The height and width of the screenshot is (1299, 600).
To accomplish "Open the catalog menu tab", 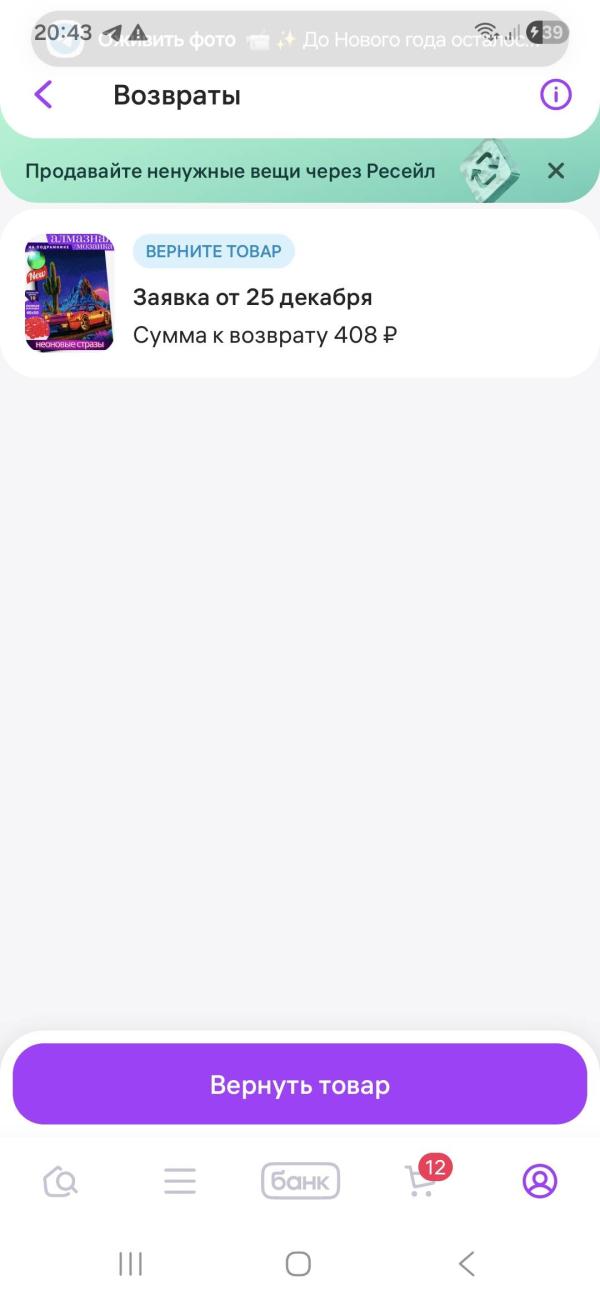I will (180, 1182).
